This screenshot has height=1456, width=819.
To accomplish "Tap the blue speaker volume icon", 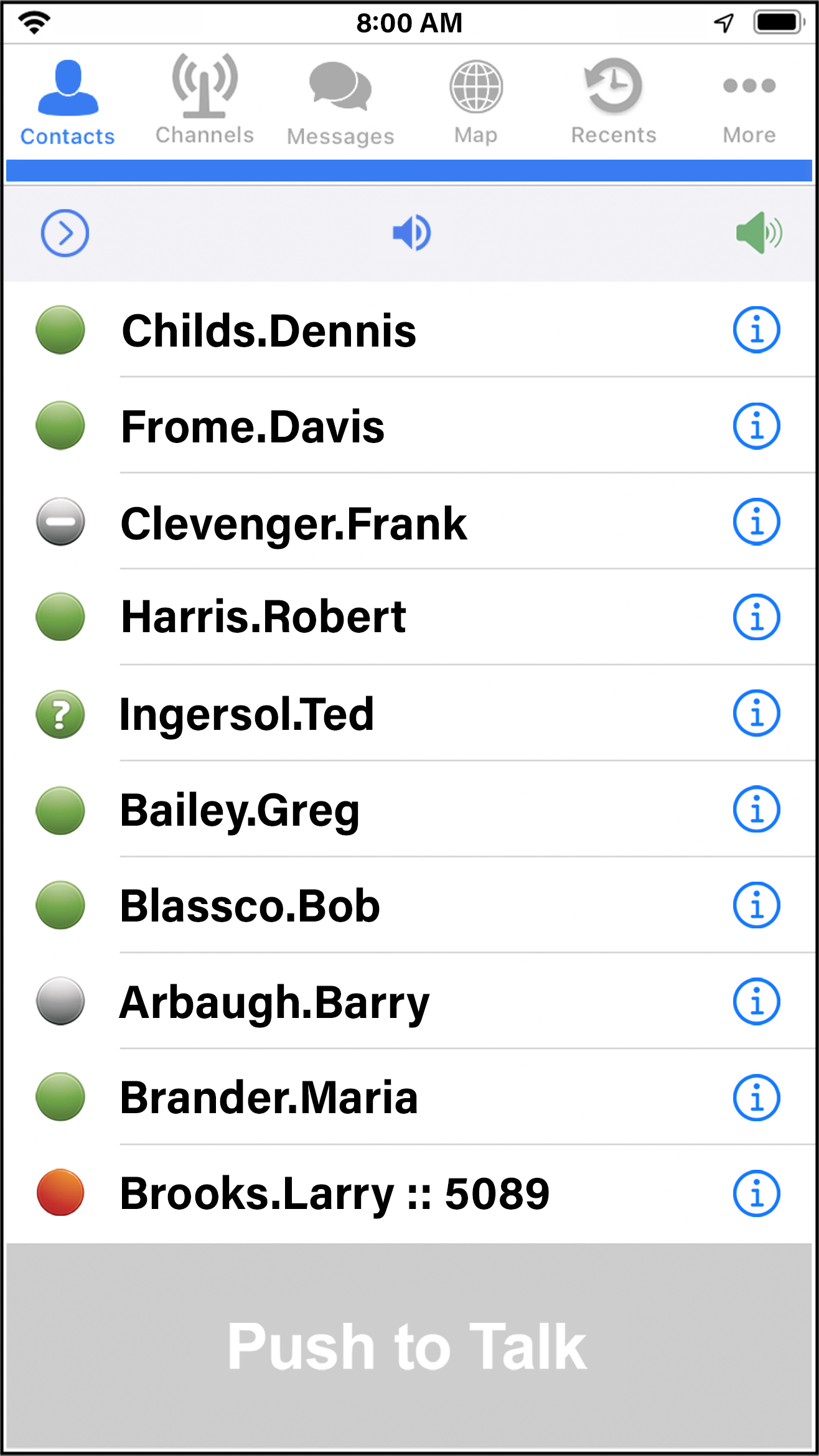I will click(x=411, y=233).
